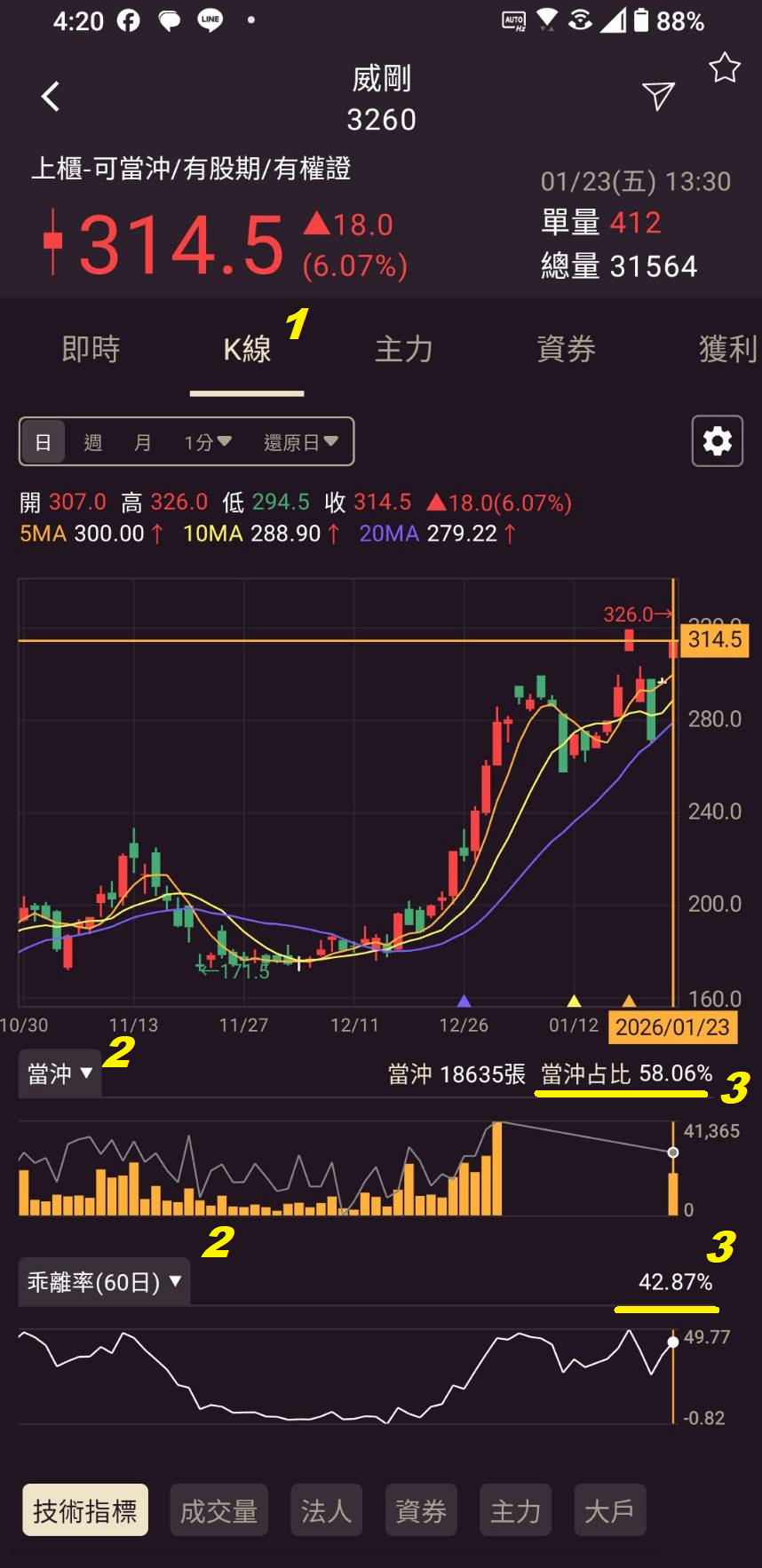Tap the share icon next to 威剛
762x1568 pixels.
tap(657, 96)
